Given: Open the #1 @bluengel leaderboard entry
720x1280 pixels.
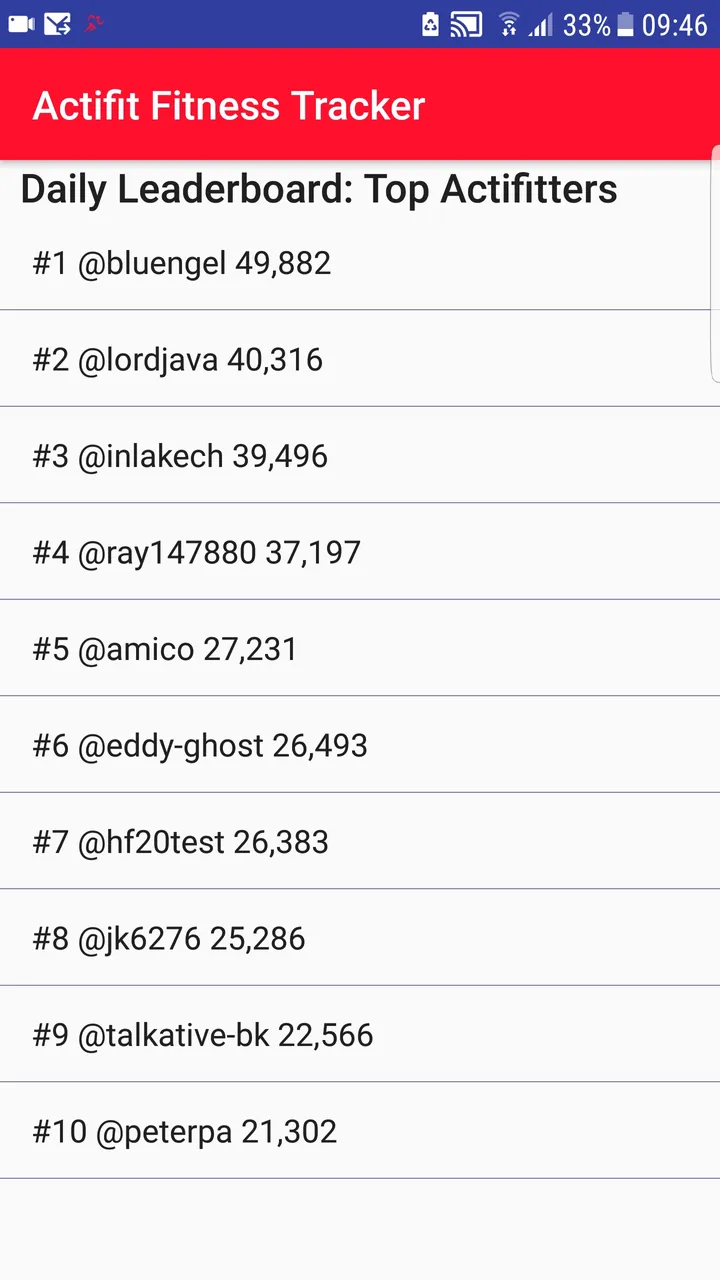Looking at the screenshot, I should click(360, 263).
